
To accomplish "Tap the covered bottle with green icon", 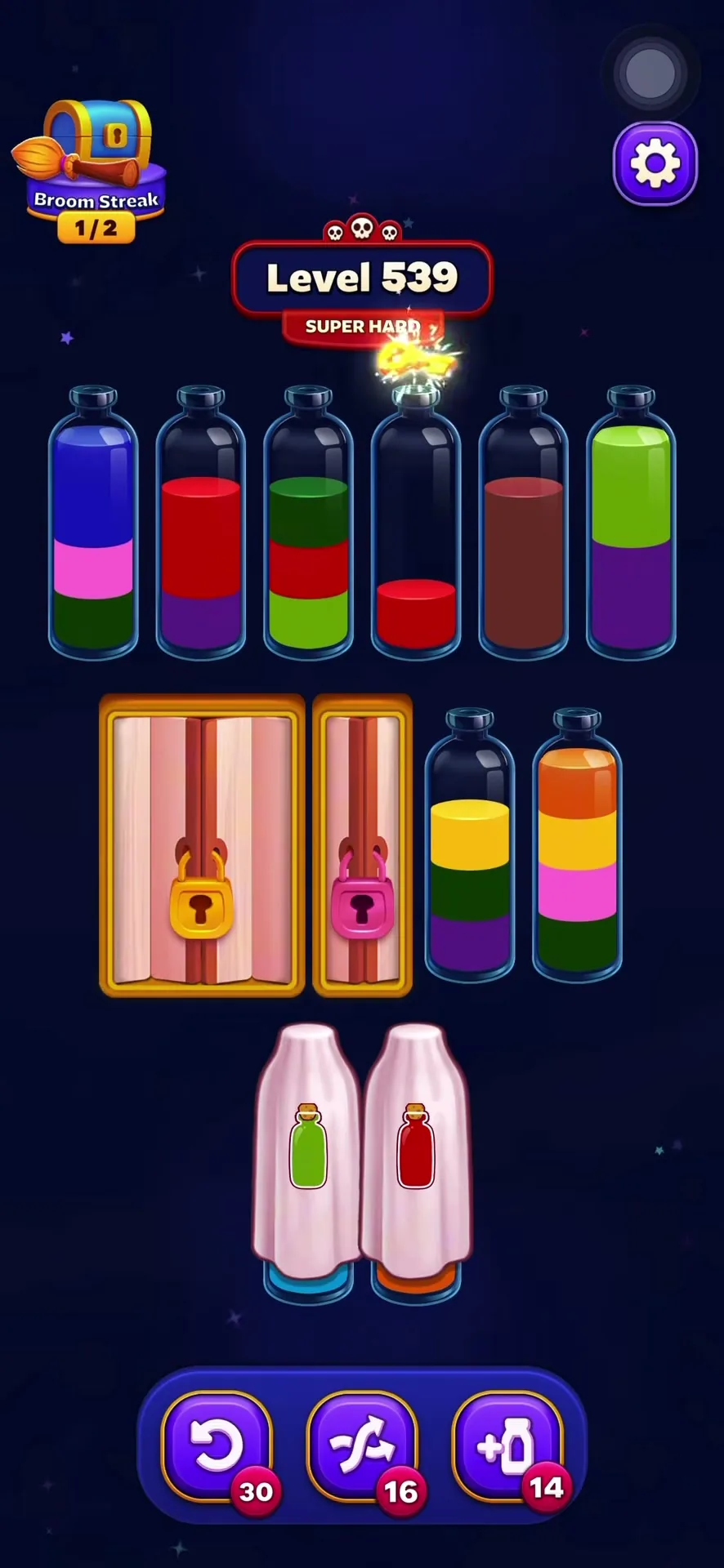I will [x=308, y=1160].
